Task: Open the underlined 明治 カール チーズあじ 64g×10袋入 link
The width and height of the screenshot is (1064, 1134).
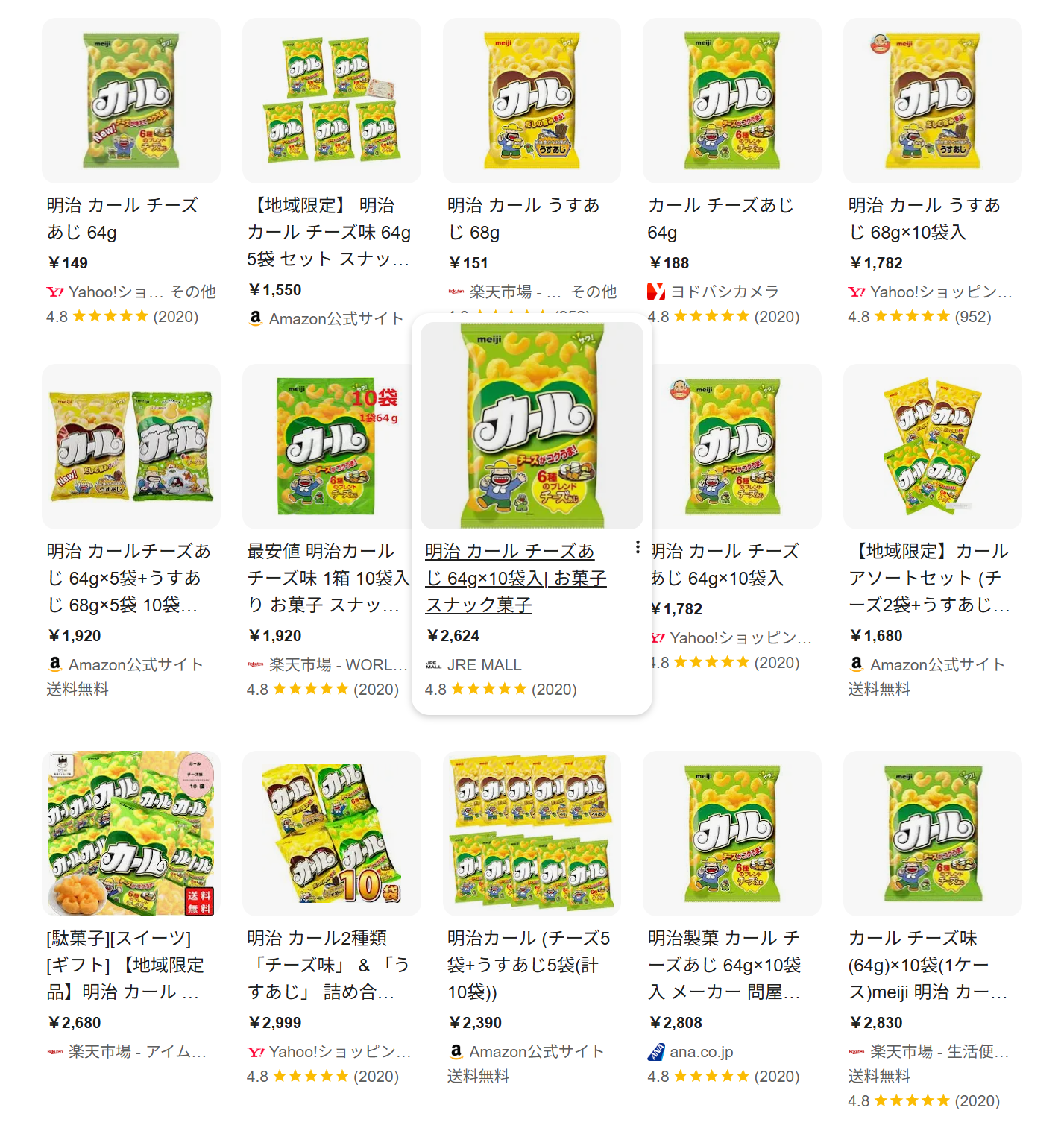Action: coord(515,578)
